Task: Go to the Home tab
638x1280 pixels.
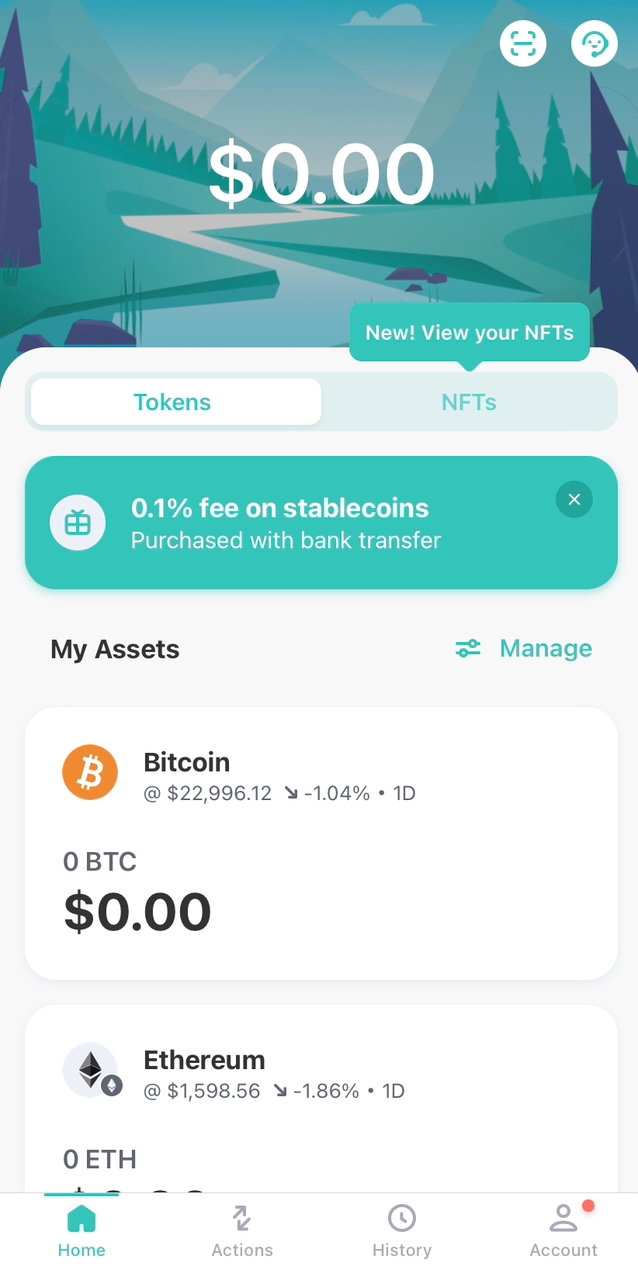Action: pyautogui.click(x=81, y=1231)
